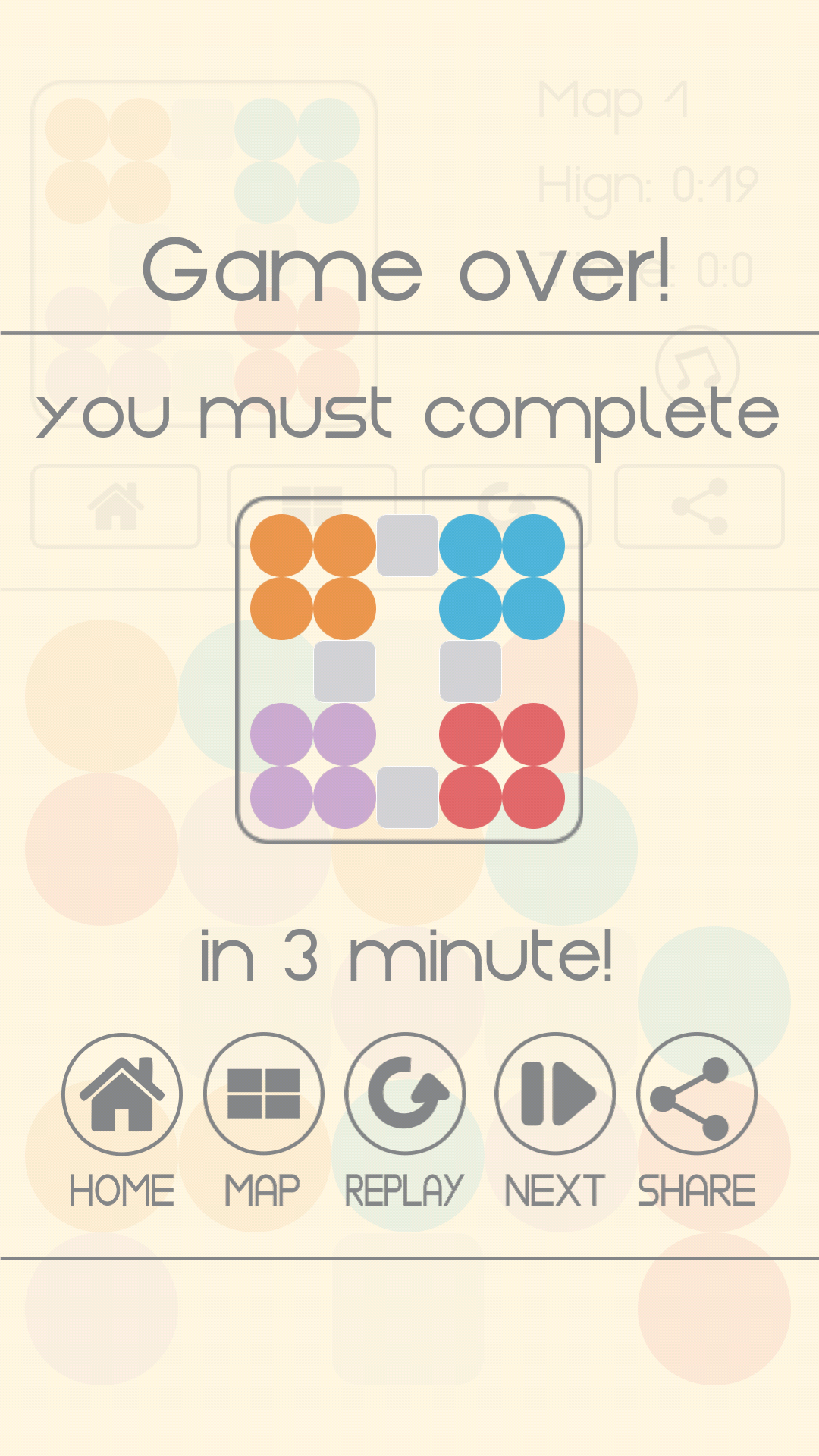This screenshot has width=819, height=1456.
Task: Go to the Home screen
Action: [x=122, y=1094]
